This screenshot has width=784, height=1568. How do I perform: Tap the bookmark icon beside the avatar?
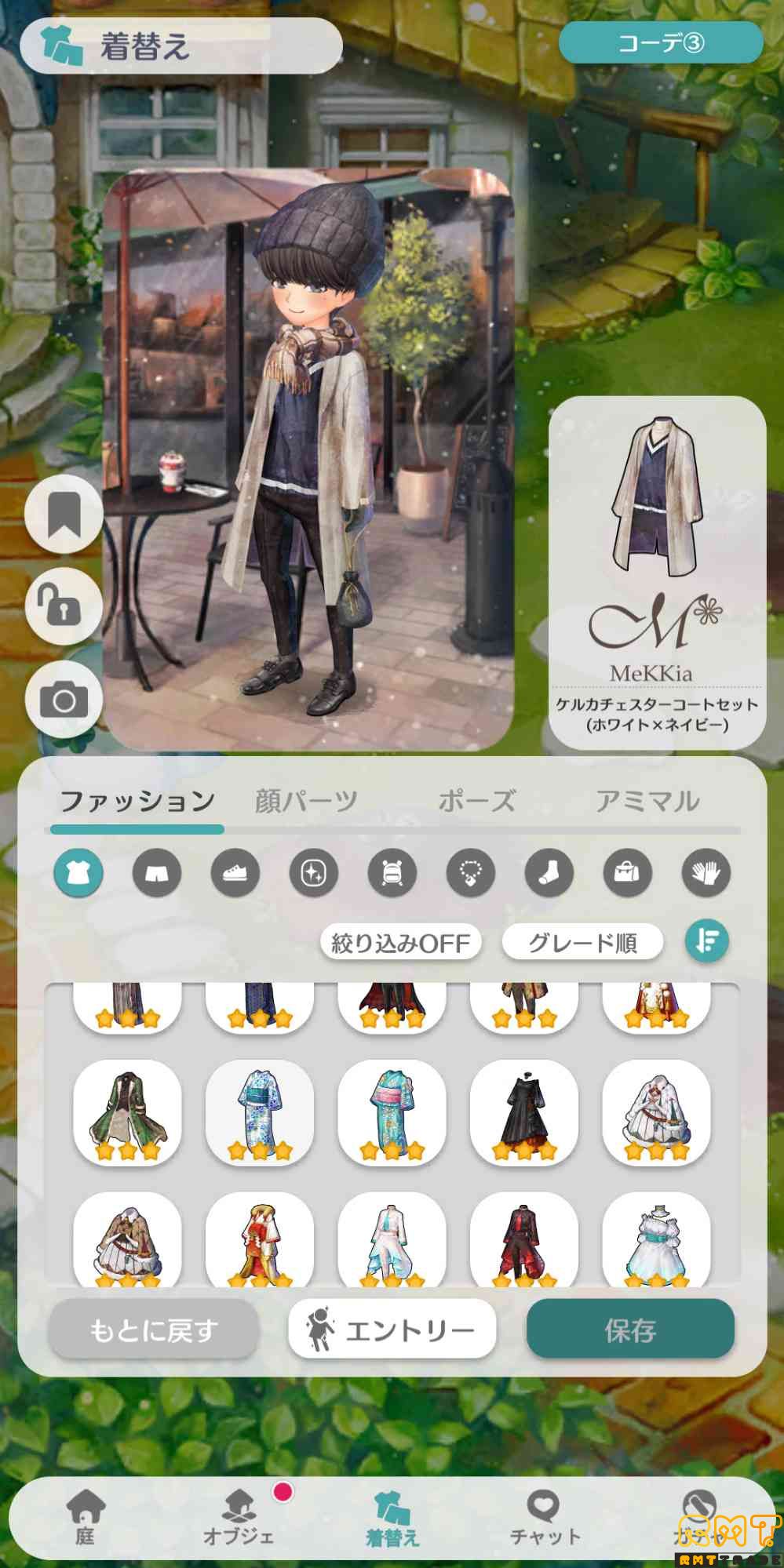point(64,515)
